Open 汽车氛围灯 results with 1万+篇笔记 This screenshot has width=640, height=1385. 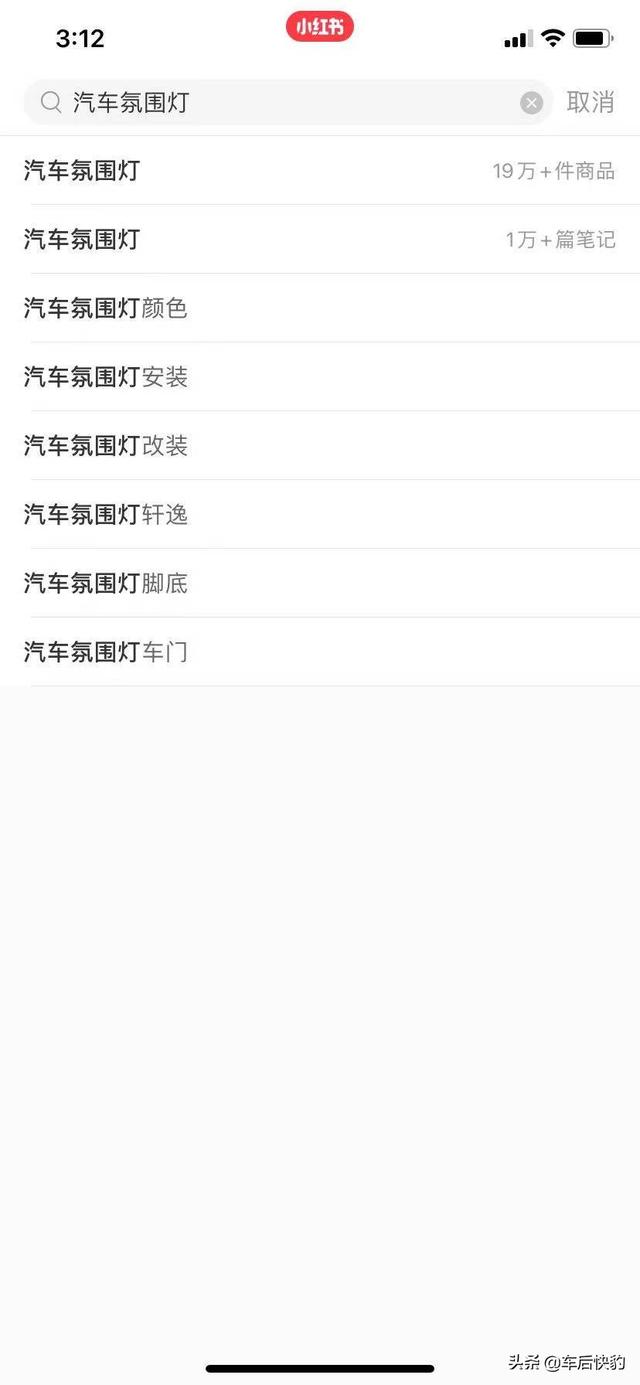tap(320, 240)
